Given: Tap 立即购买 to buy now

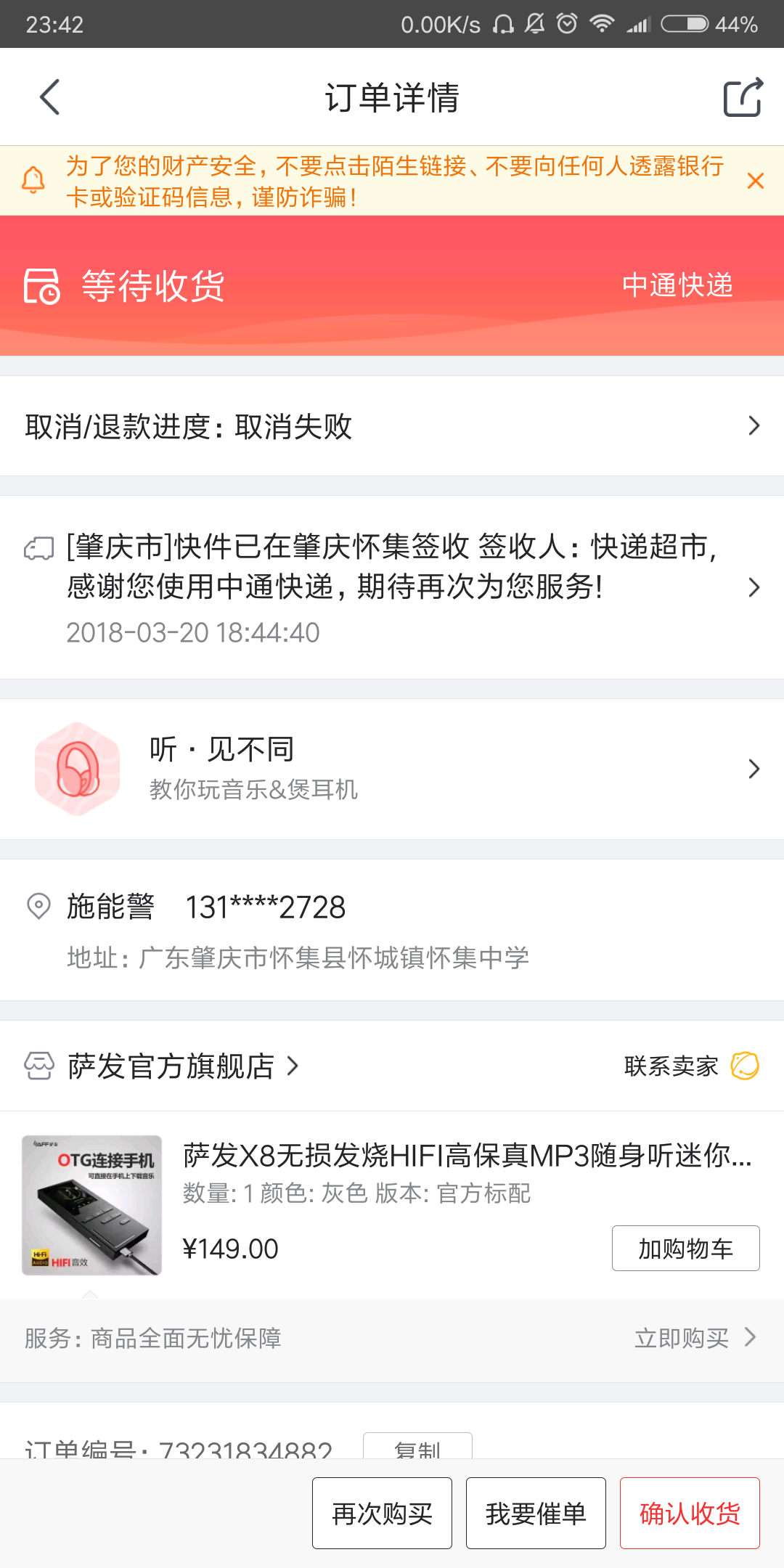Looking at the screenshot, I should (693, 1338).
